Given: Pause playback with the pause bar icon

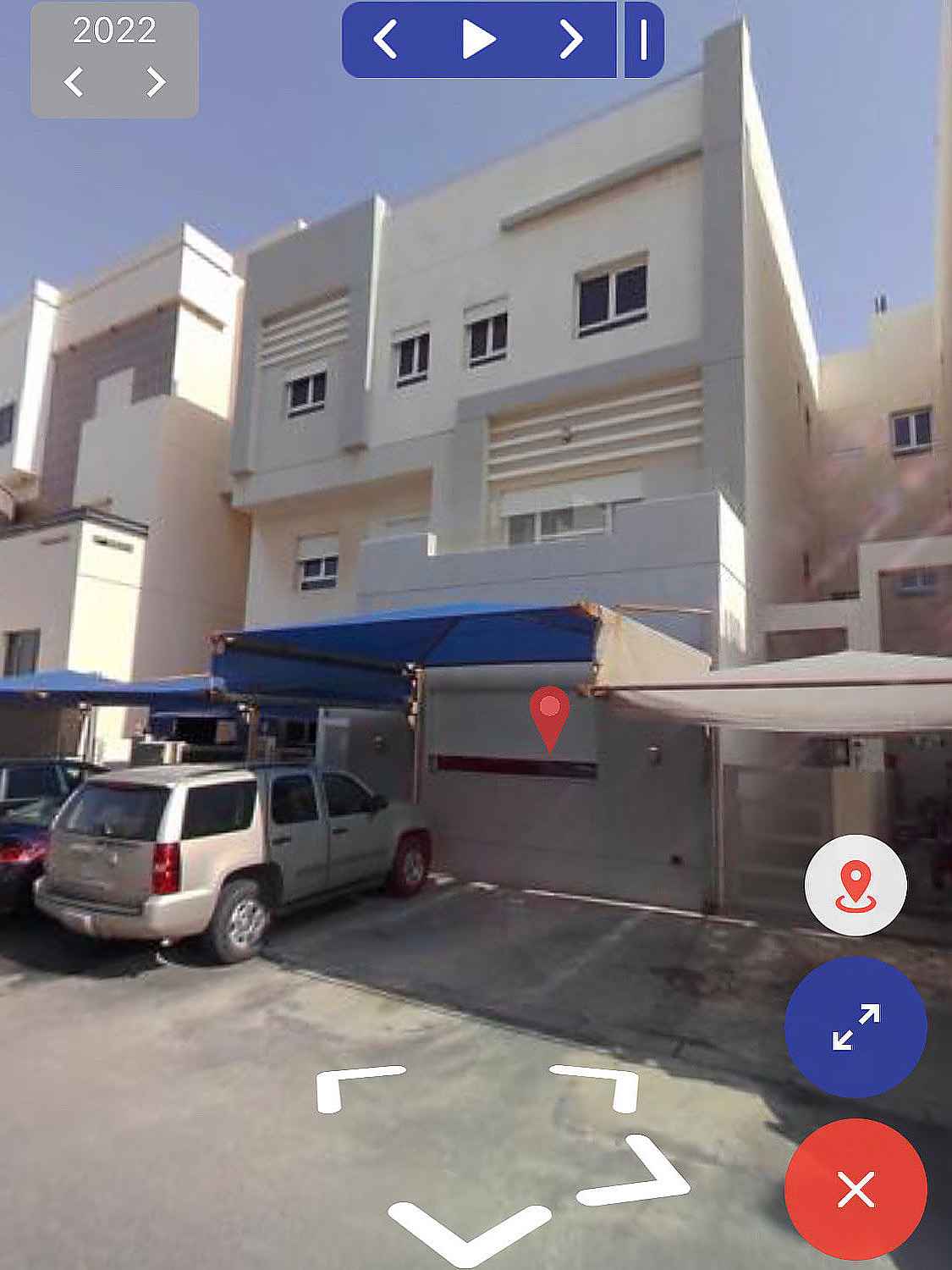Looking at the screenshot, I should 641,38.
